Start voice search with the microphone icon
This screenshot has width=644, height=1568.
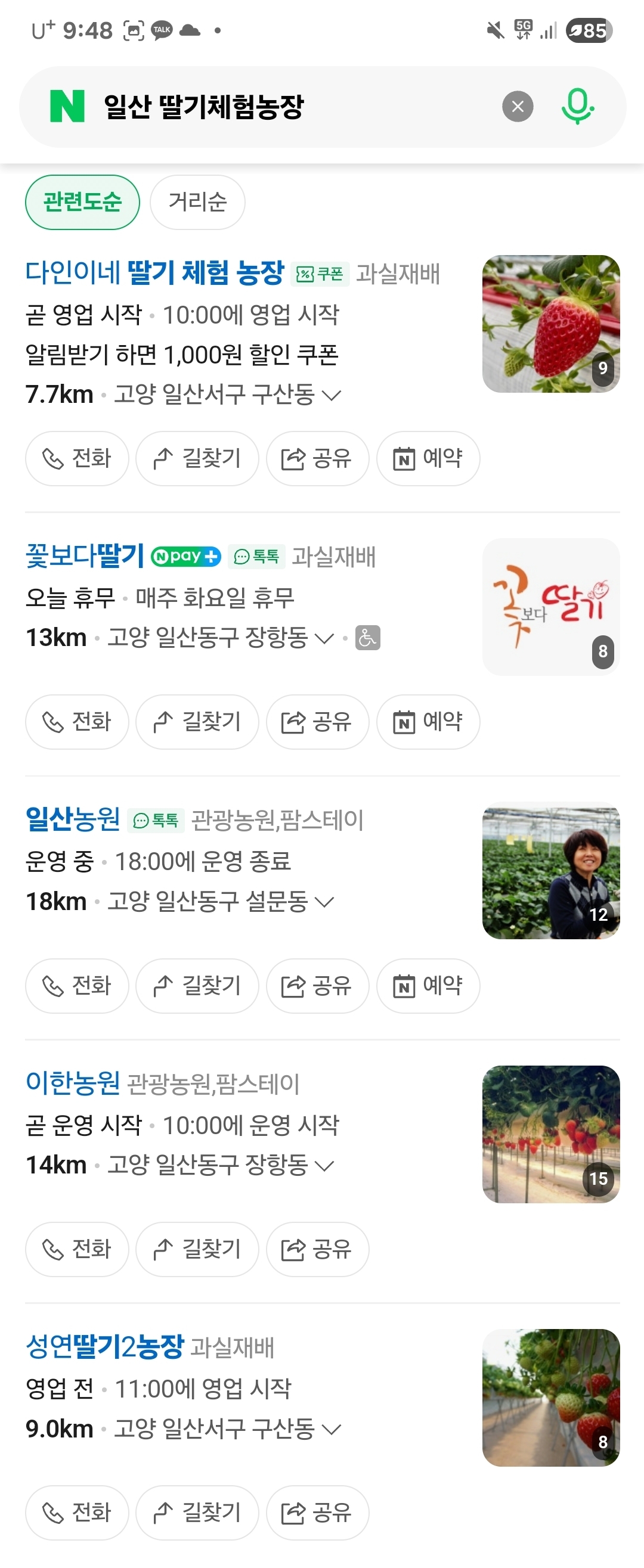click(x=577, y=107)
